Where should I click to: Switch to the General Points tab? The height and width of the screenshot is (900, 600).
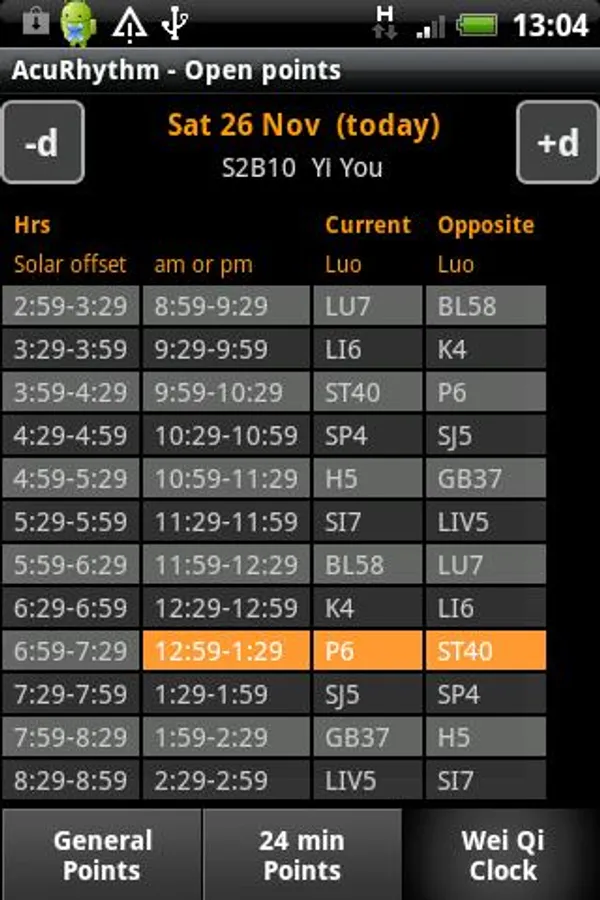click(x=102, y=855)
